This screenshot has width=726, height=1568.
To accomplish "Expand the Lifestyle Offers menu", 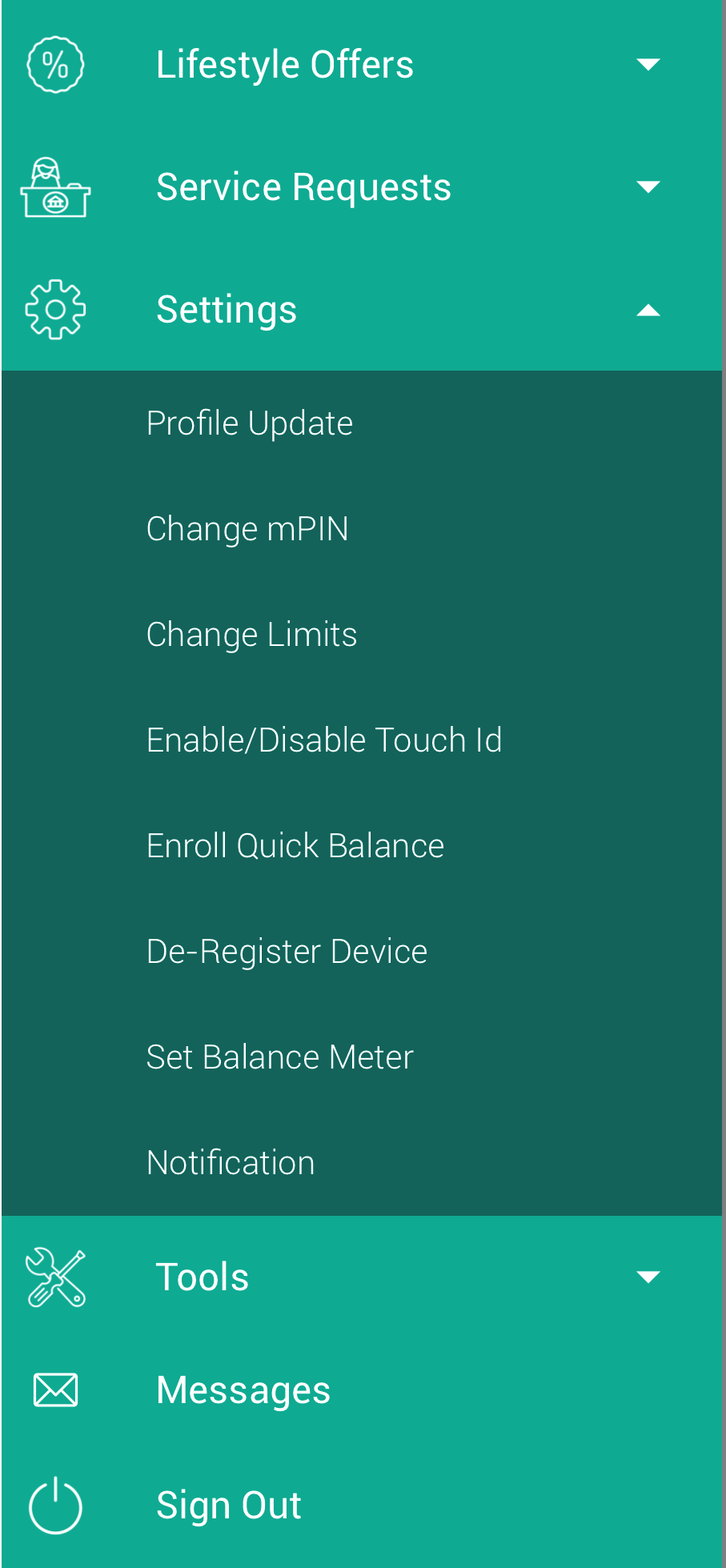I will point(362,64).
